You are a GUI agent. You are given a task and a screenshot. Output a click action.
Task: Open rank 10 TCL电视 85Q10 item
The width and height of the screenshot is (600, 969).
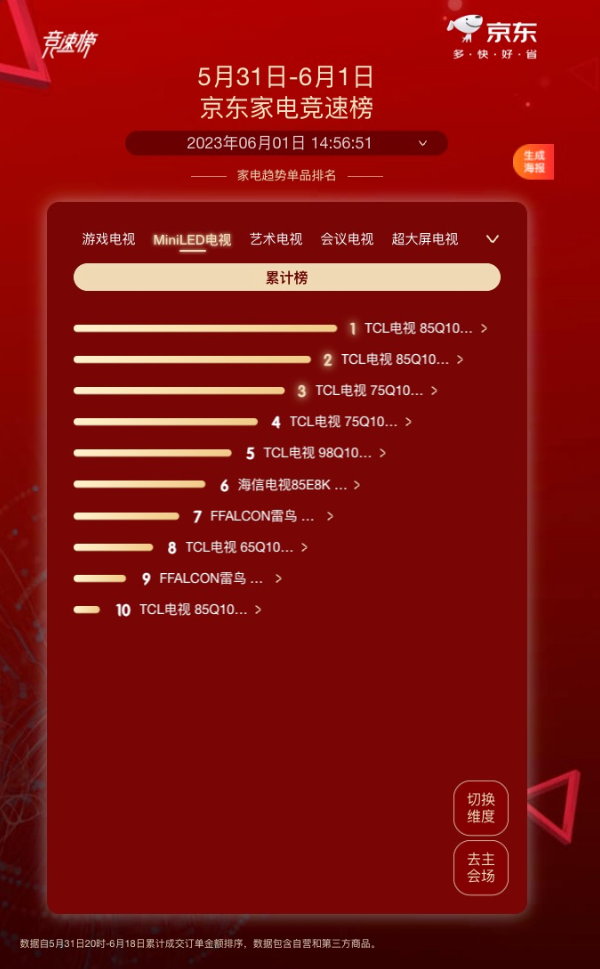point(193,609)
